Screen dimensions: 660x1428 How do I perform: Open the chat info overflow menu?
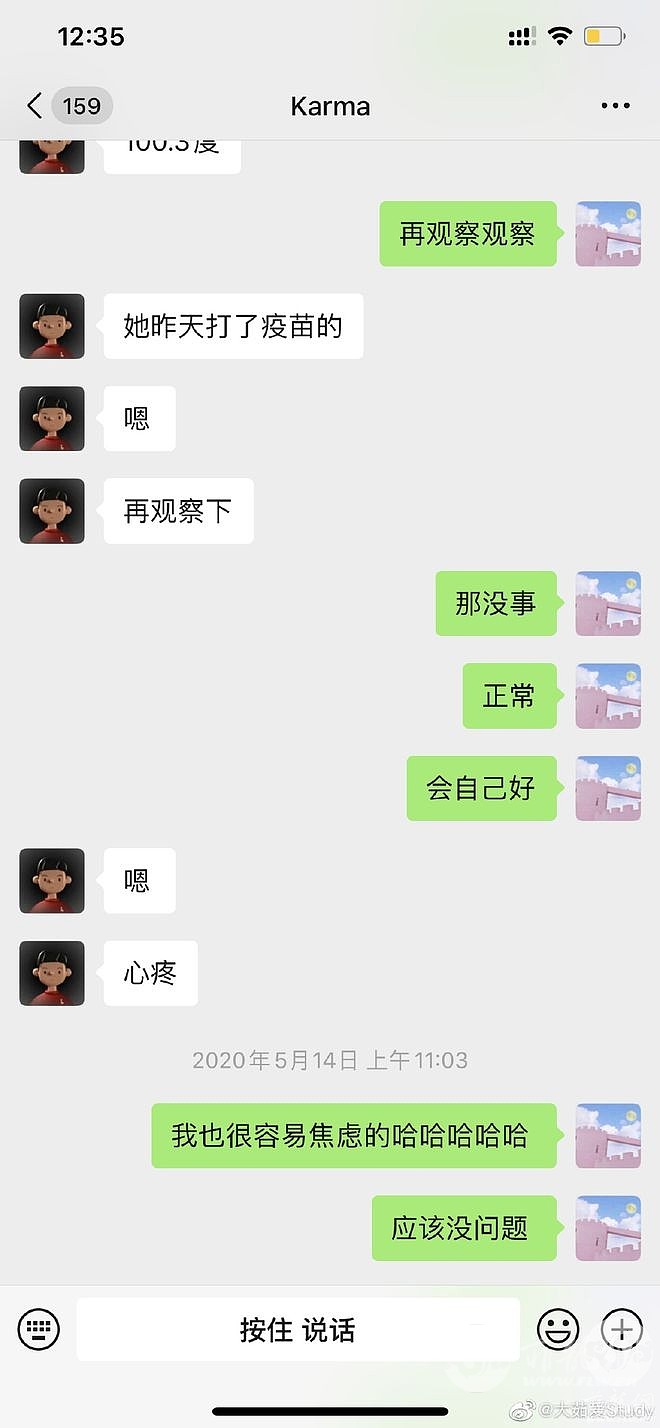click(615, 106)
